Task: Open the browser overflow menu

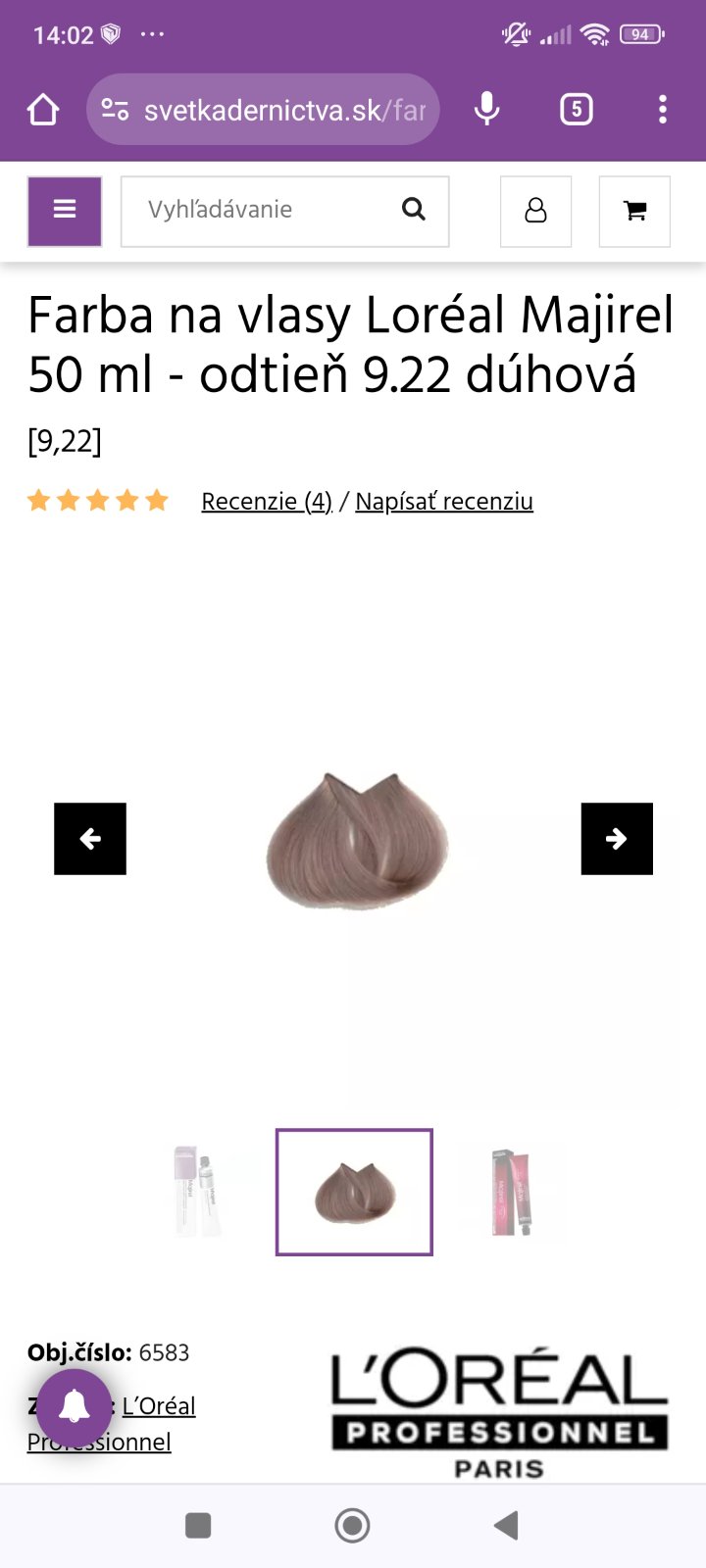Action: 663,109
